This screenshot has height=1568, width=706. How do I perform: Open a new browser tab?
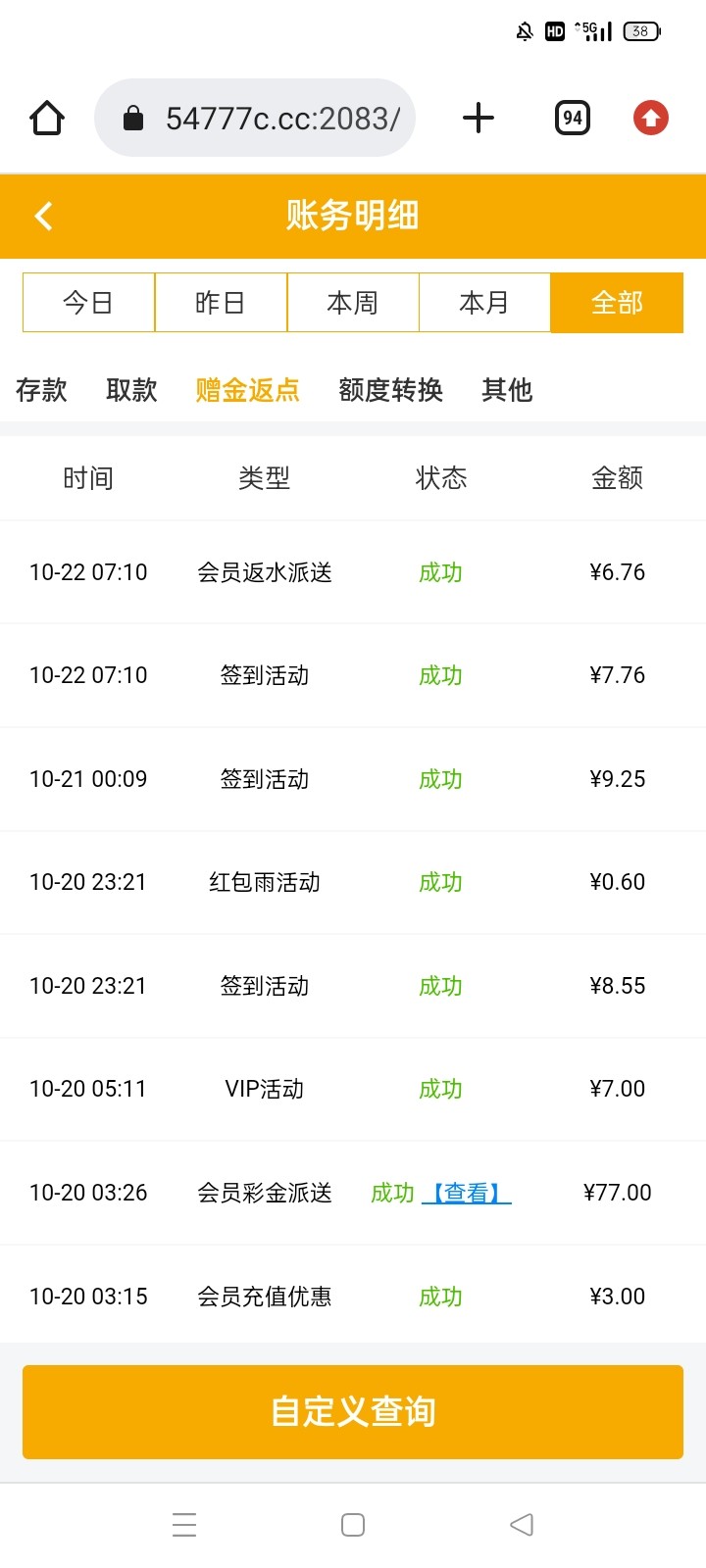pyautogui.click(x=479, y=119)
